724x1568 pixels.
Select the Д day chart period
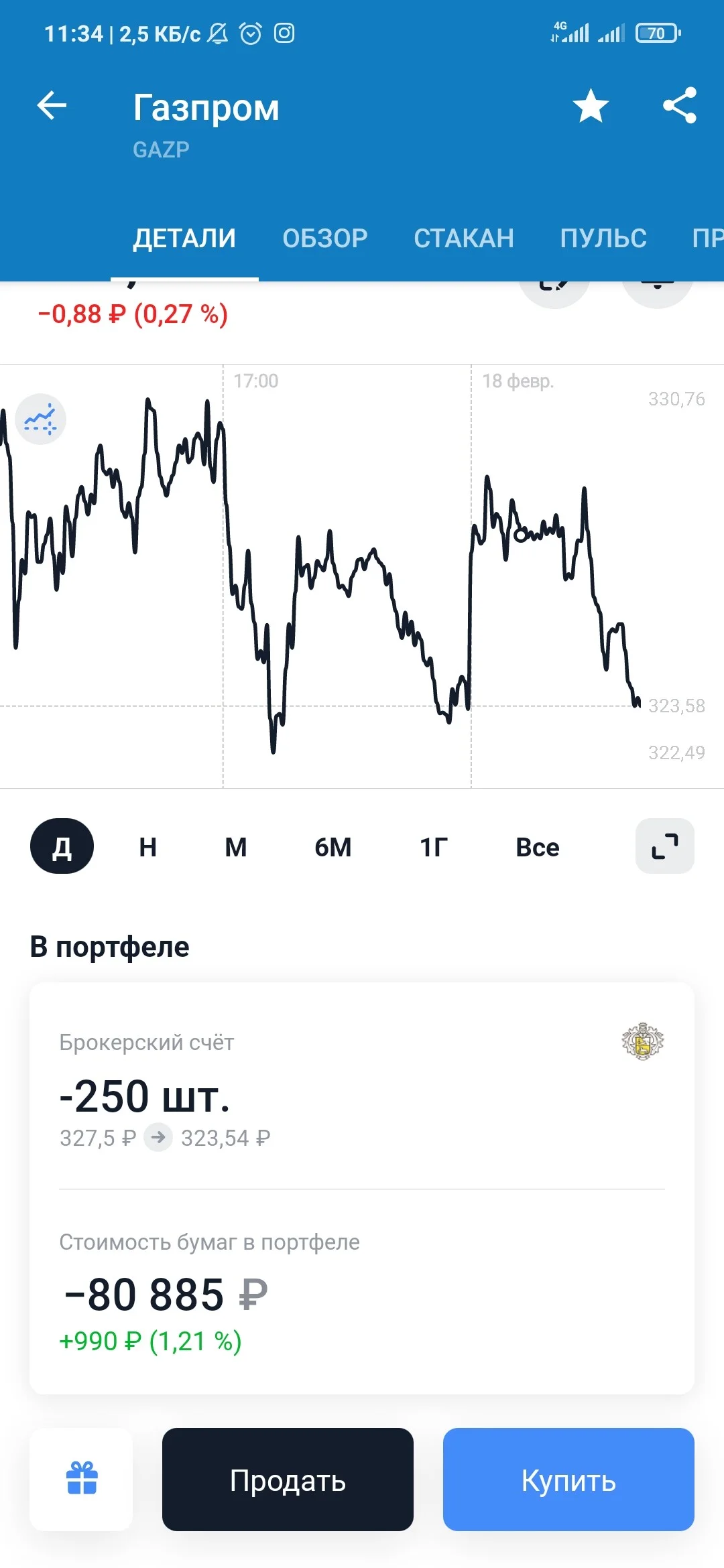pos(62,846)
